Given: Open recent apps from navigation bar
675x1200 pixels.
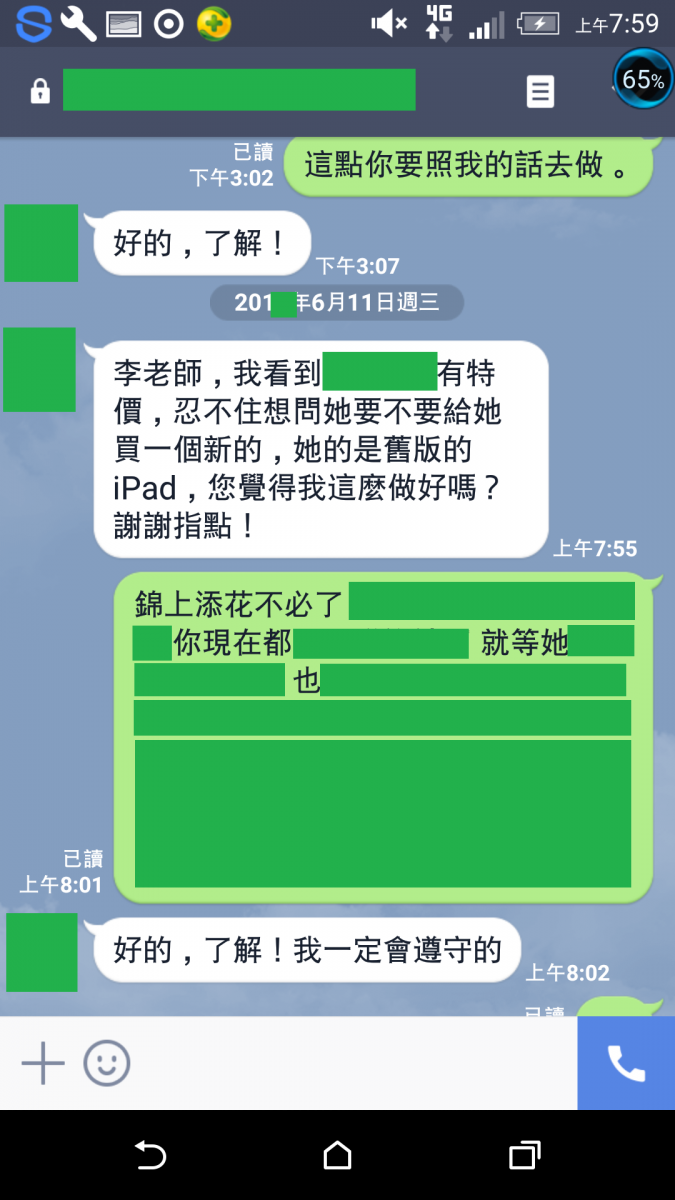Looking at the screenshot, I should click(524, 1156).
